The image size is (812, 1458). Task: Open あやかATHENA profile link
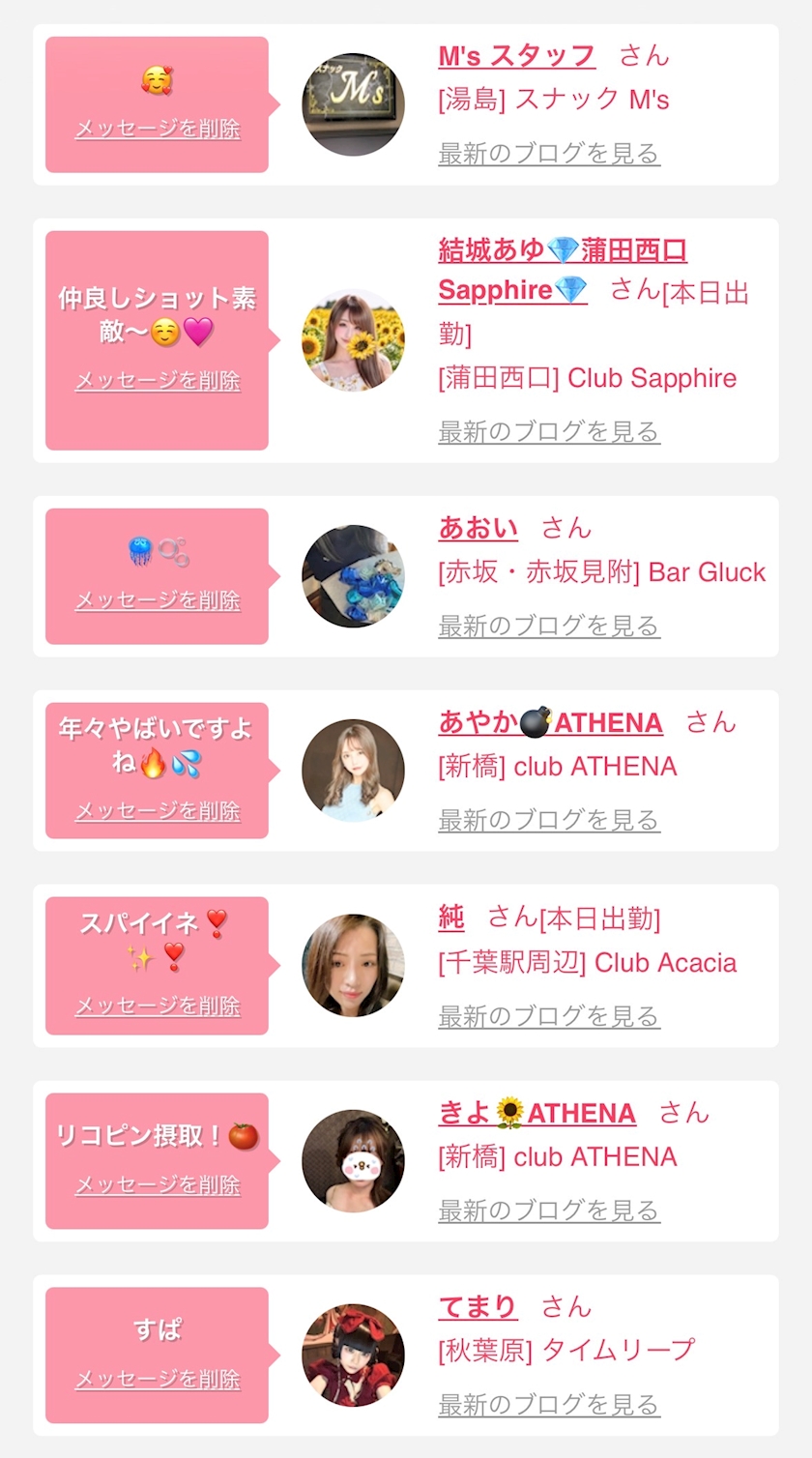550,722
